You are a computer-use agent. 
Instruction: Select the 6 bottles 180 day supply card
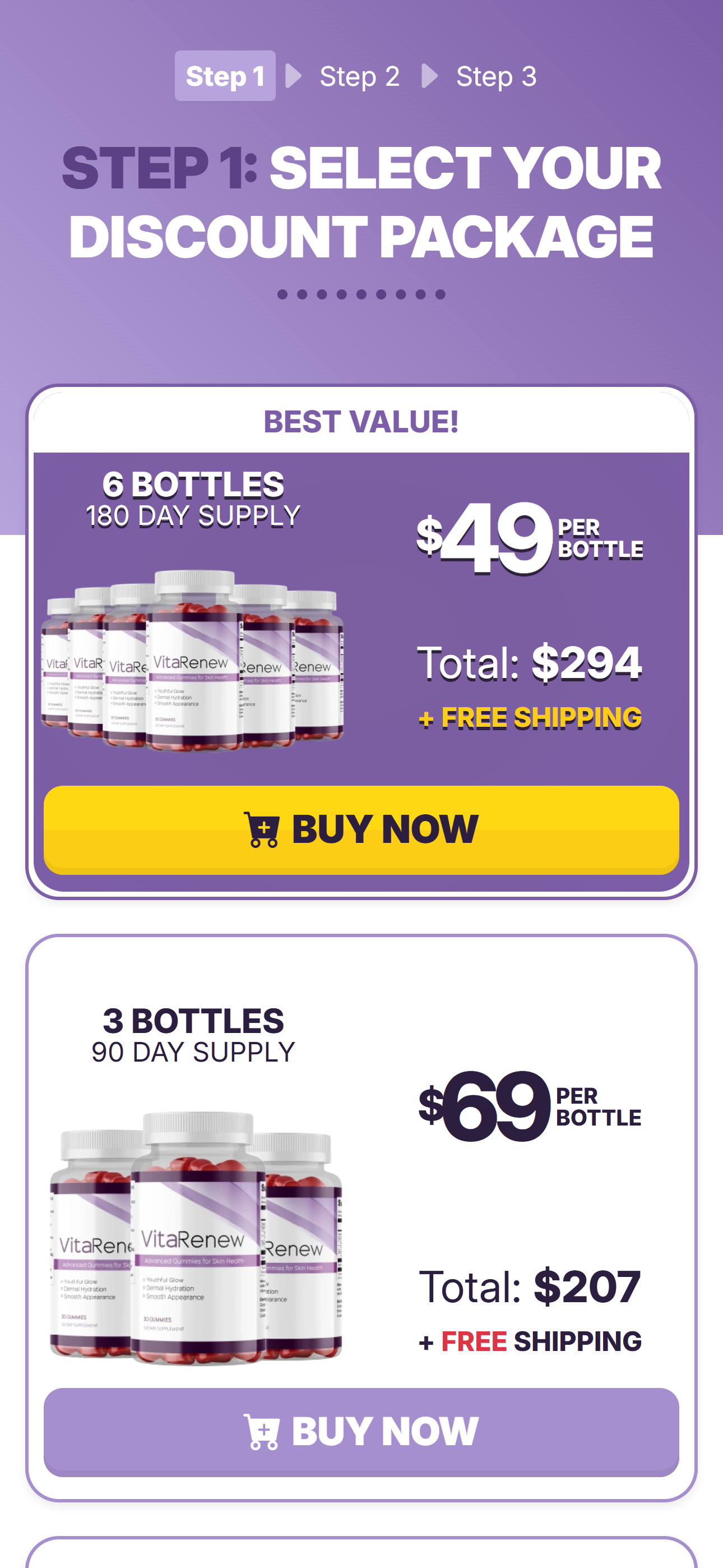click(x=361, y=615)
